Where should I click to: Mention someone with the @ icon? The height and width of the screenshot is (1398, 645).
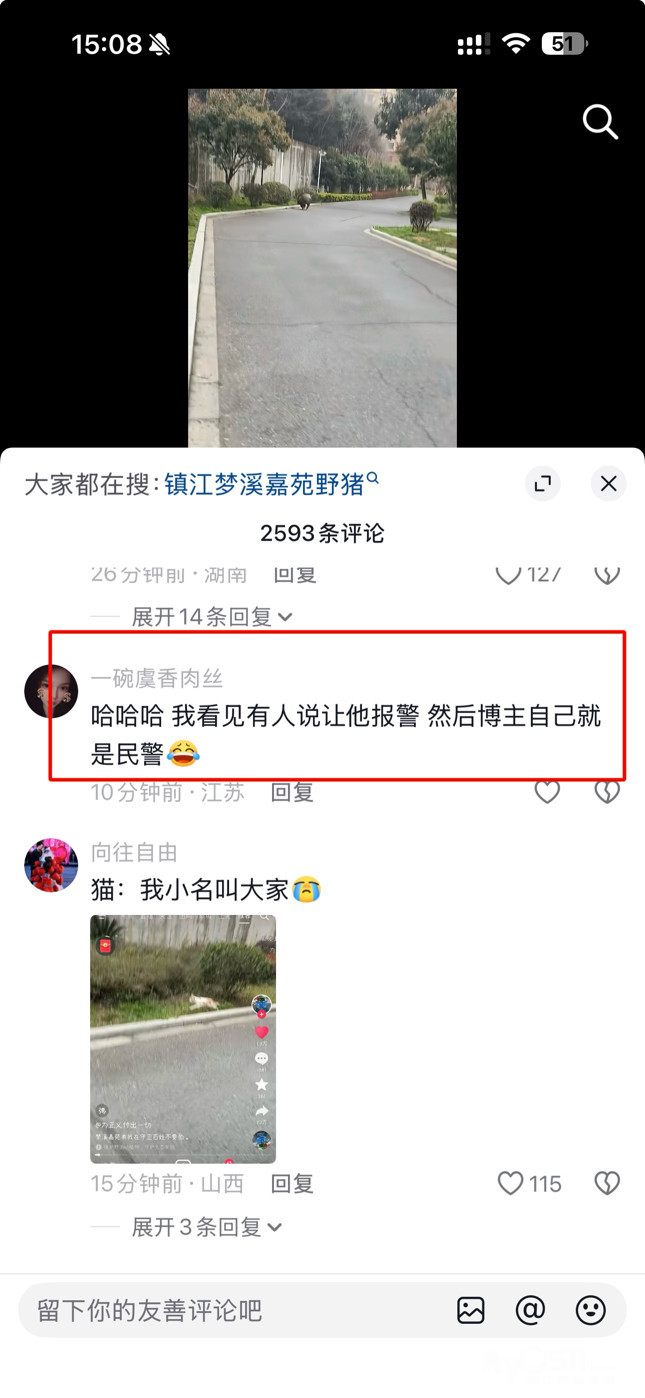pos(530,1310)
